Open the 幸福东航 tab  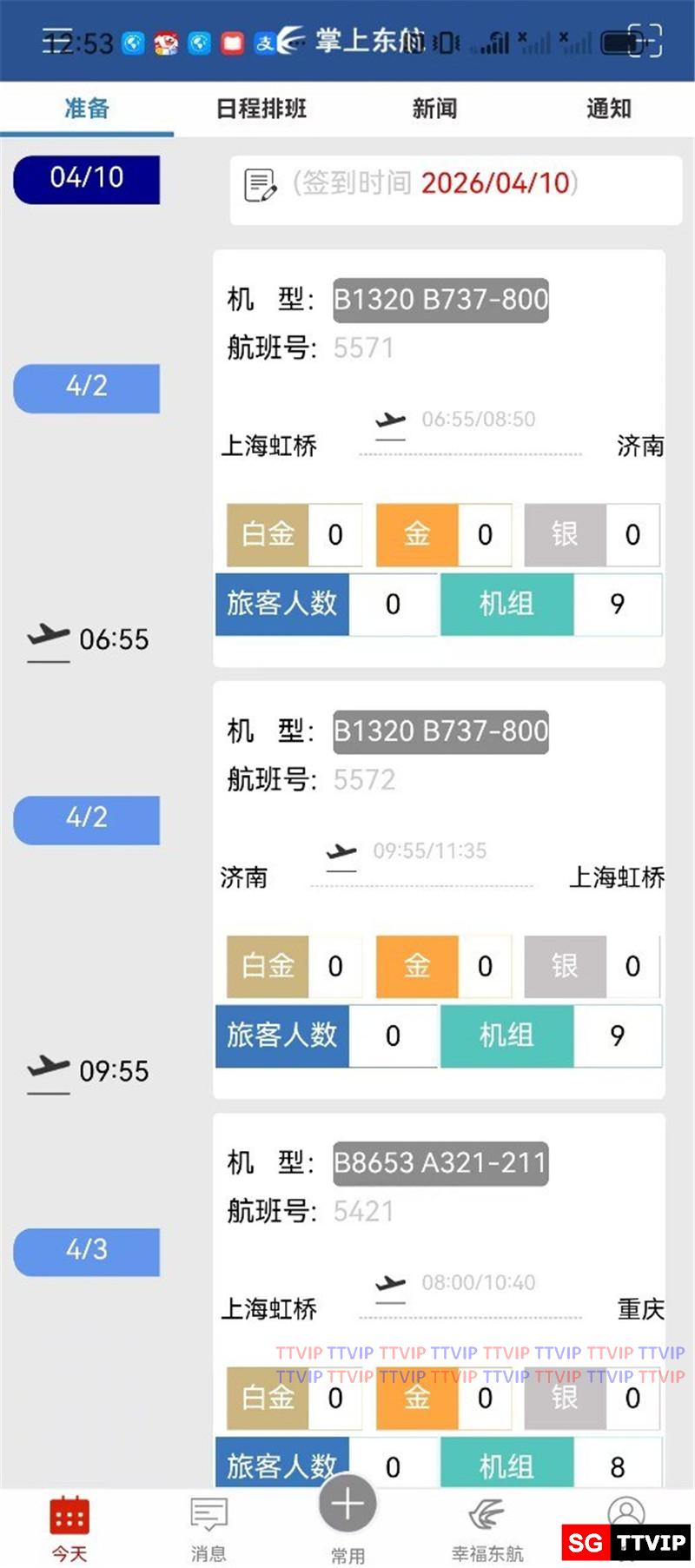486,1529
